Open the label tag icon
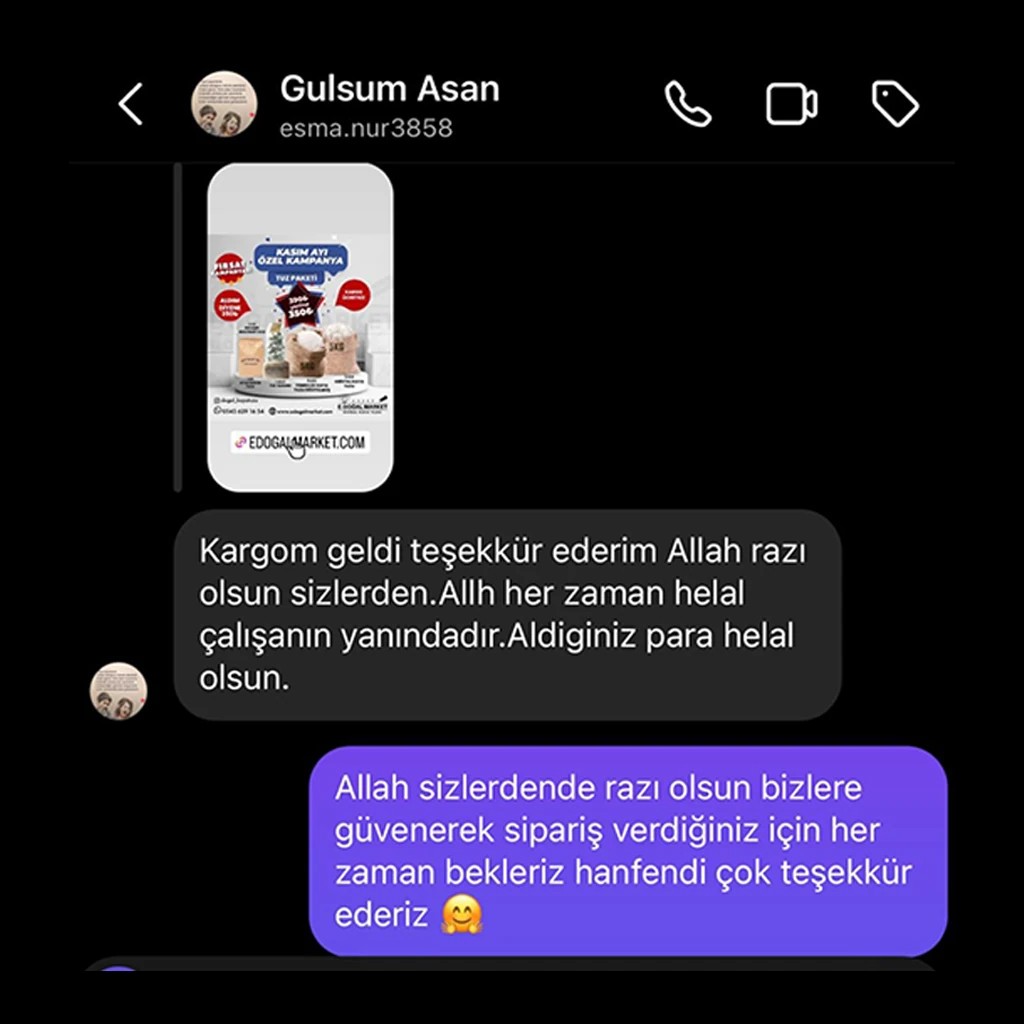The height and width of the screenshot is (1024, 1024). (x=895, y=103)
